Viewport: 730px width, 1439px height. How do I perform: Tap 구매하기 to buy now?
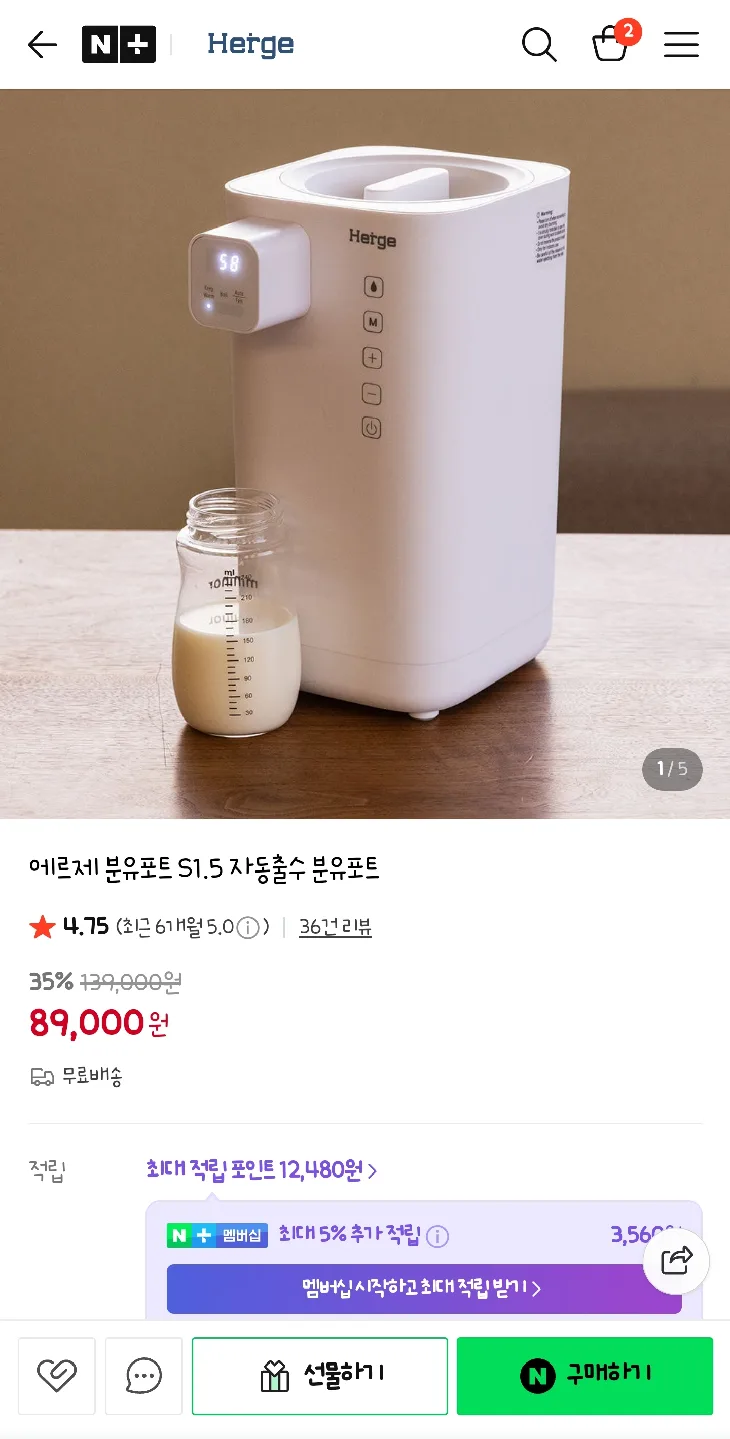coord(585,1376)
